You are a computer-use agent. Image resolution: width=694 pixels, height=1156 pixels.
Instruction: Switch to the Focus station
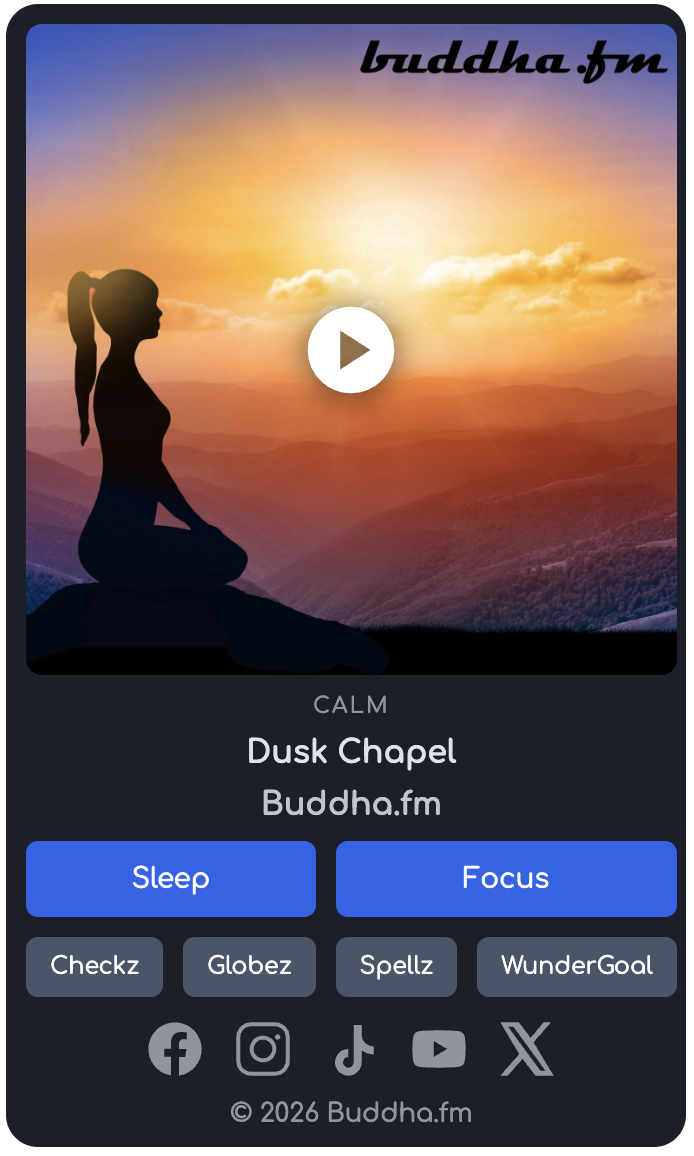506,879
